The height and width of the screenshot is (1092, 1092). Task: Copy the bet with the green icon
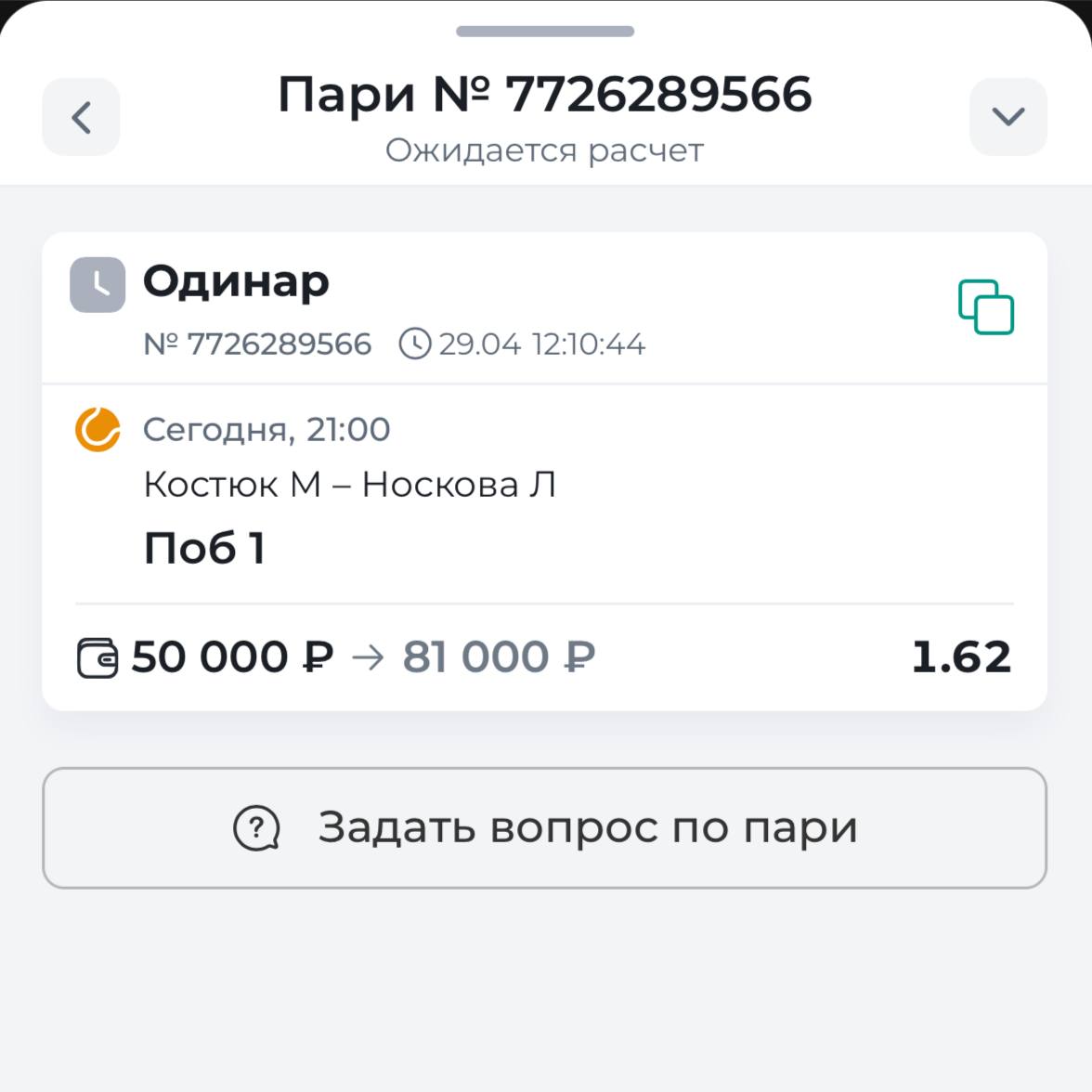coord(985,307)
